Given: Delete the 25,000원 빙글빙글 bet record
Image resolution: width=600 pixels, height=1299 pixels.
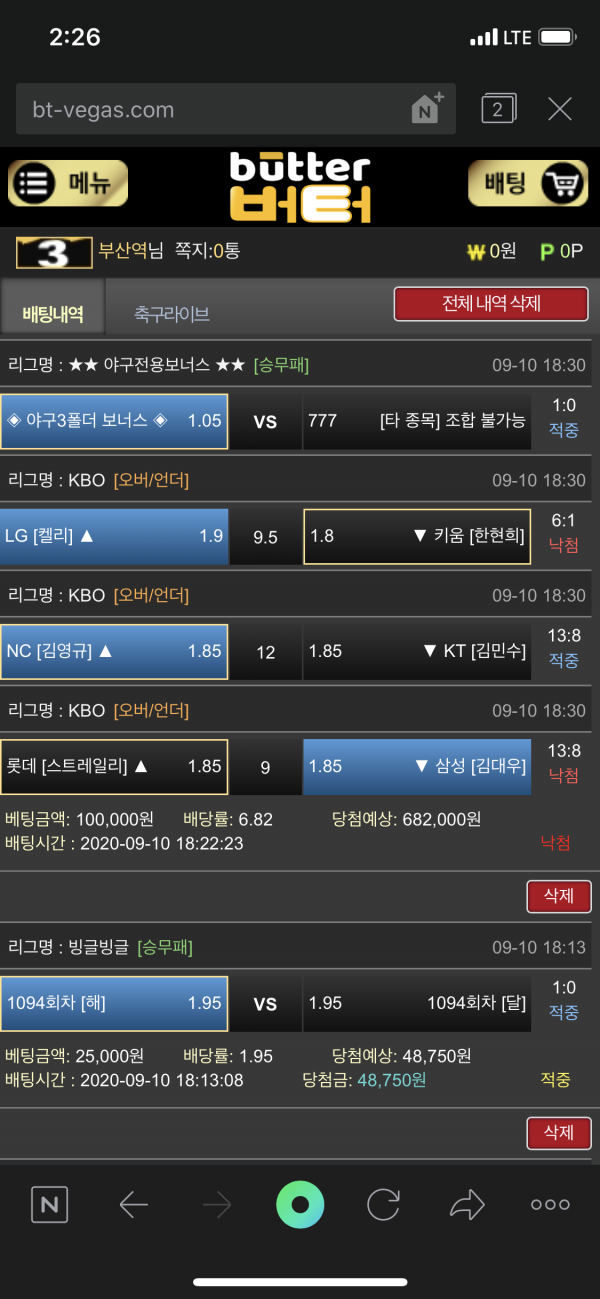Looking at the screenshot, I should 558,1132.
